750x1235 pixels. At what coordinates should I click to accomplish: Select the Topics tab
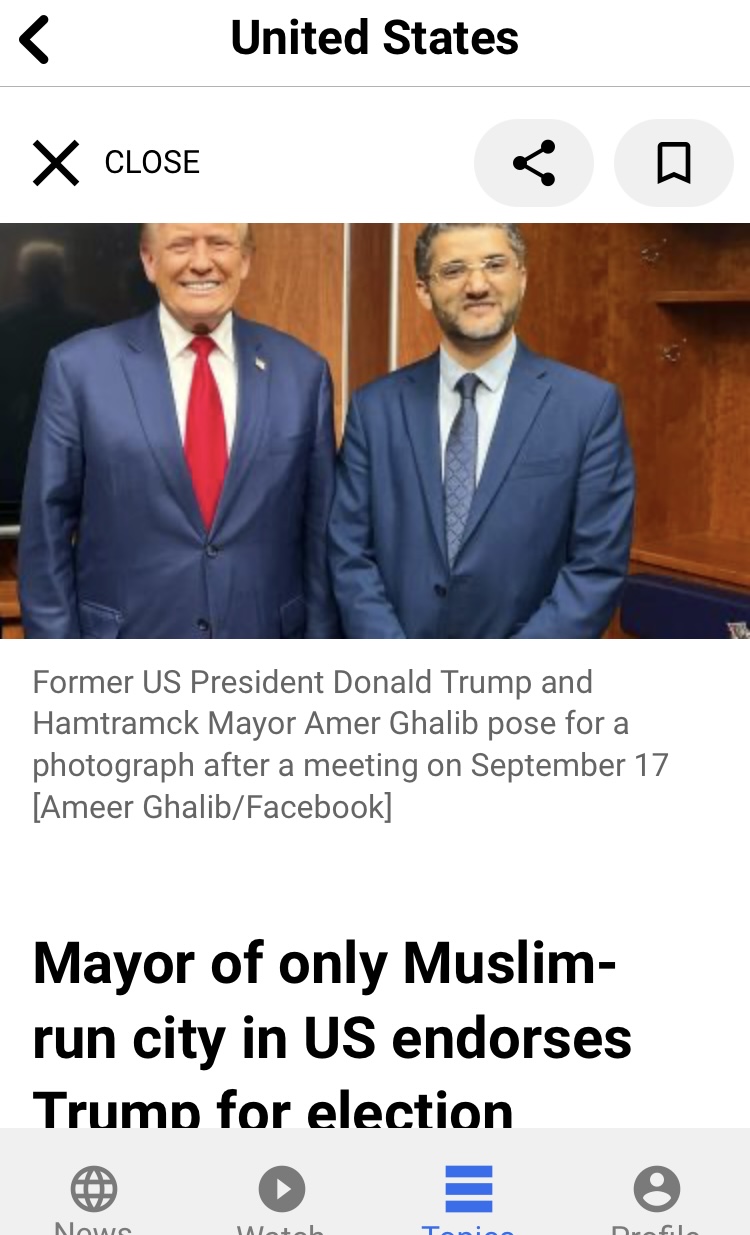tap(468, 1195)
